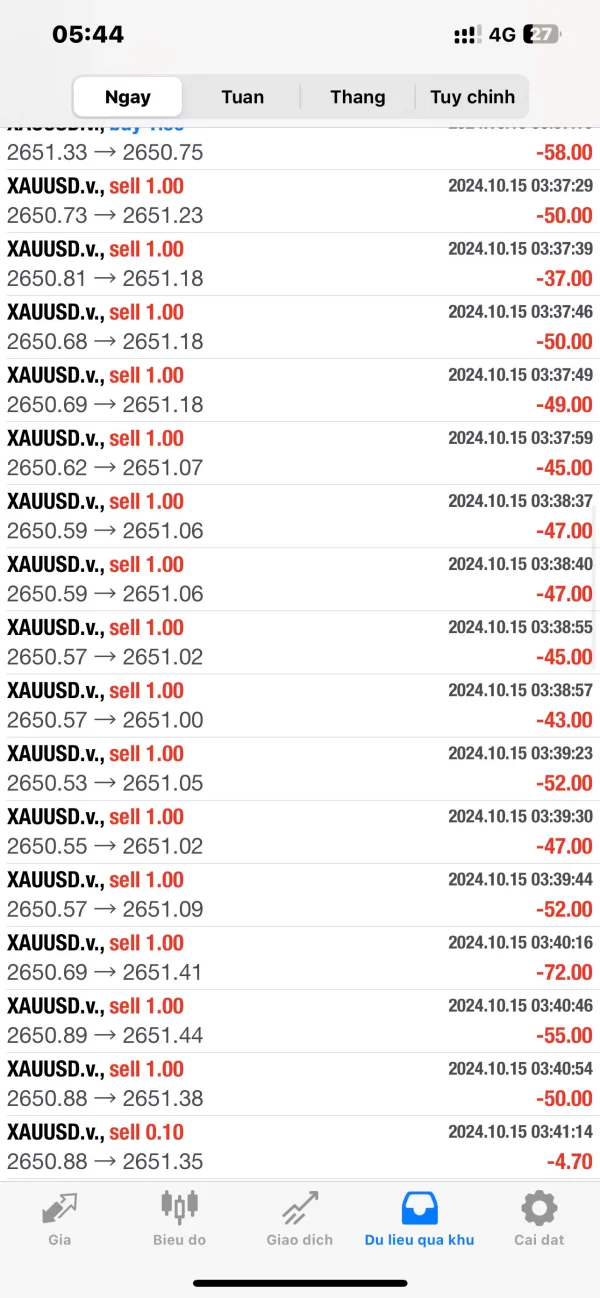600x1298 pixels.
Task: Open the Bieu do chart tab
Action: pyautogui.click(x=180, y=1218)
